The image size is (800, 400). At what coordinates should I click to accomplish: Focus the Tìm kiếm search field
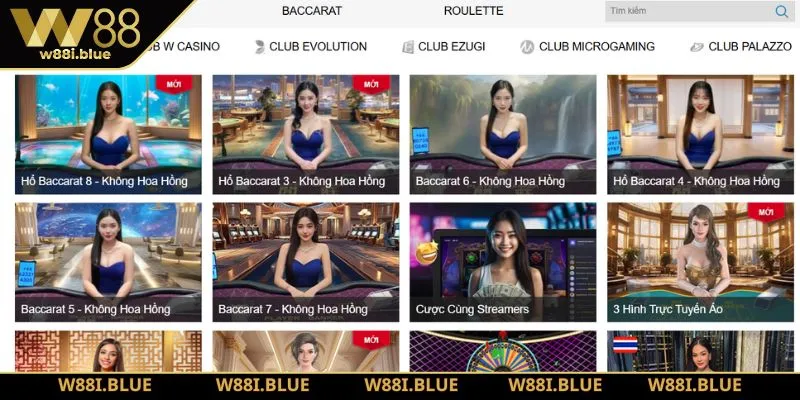(x=685, y=11)
